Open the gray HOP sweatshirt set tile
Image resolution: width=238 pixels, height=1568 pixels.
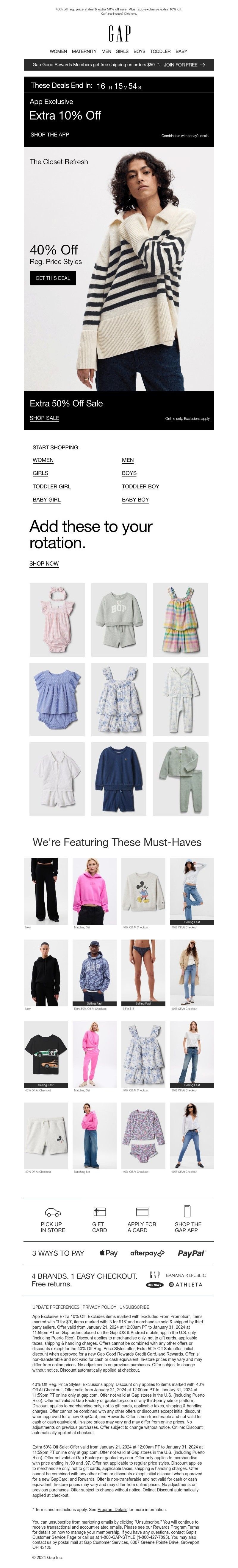click(x=119, y=620)
